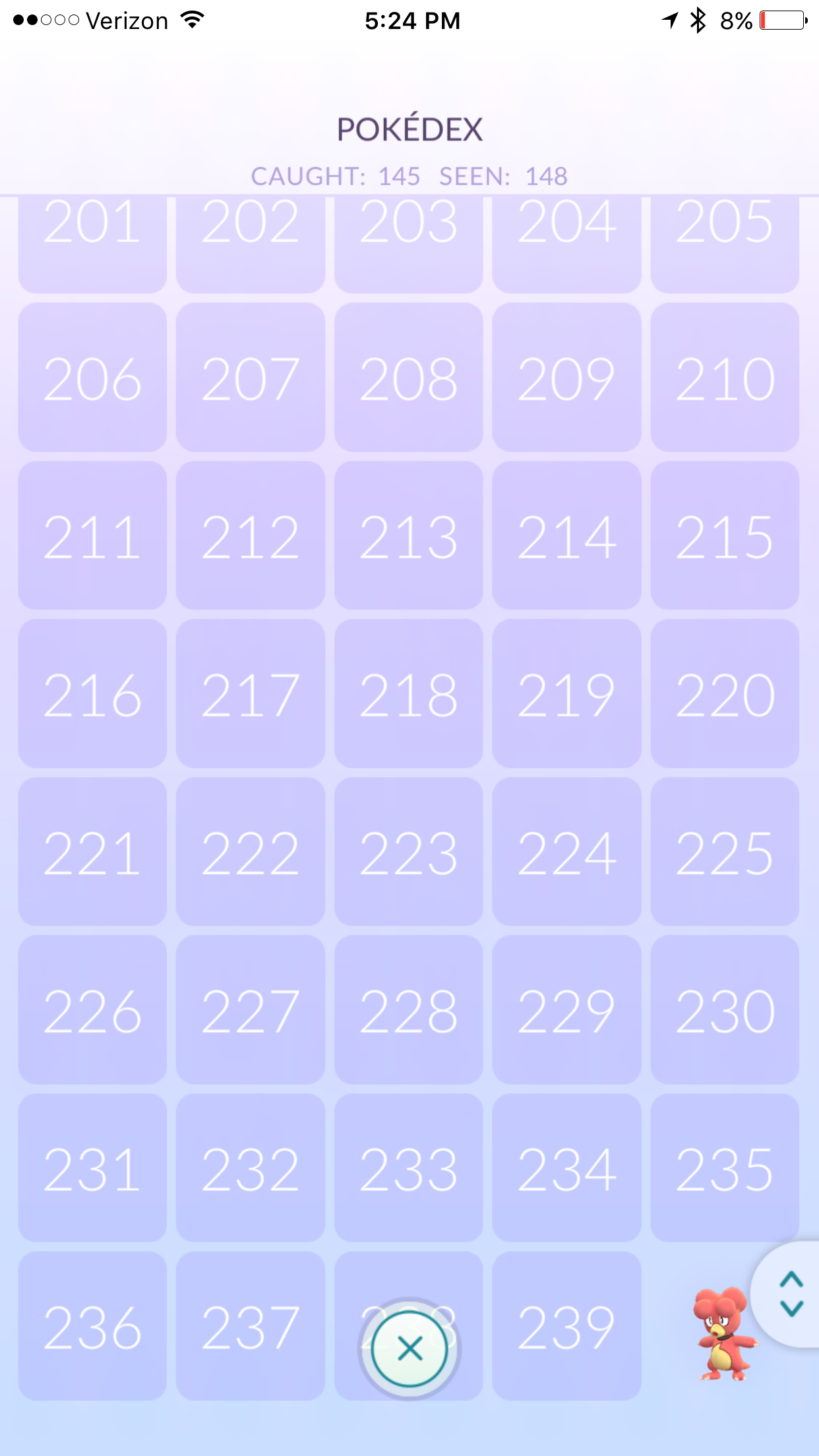Select Pokédex slot number 239
The image size is (819, 1456).
(566, 1325)
